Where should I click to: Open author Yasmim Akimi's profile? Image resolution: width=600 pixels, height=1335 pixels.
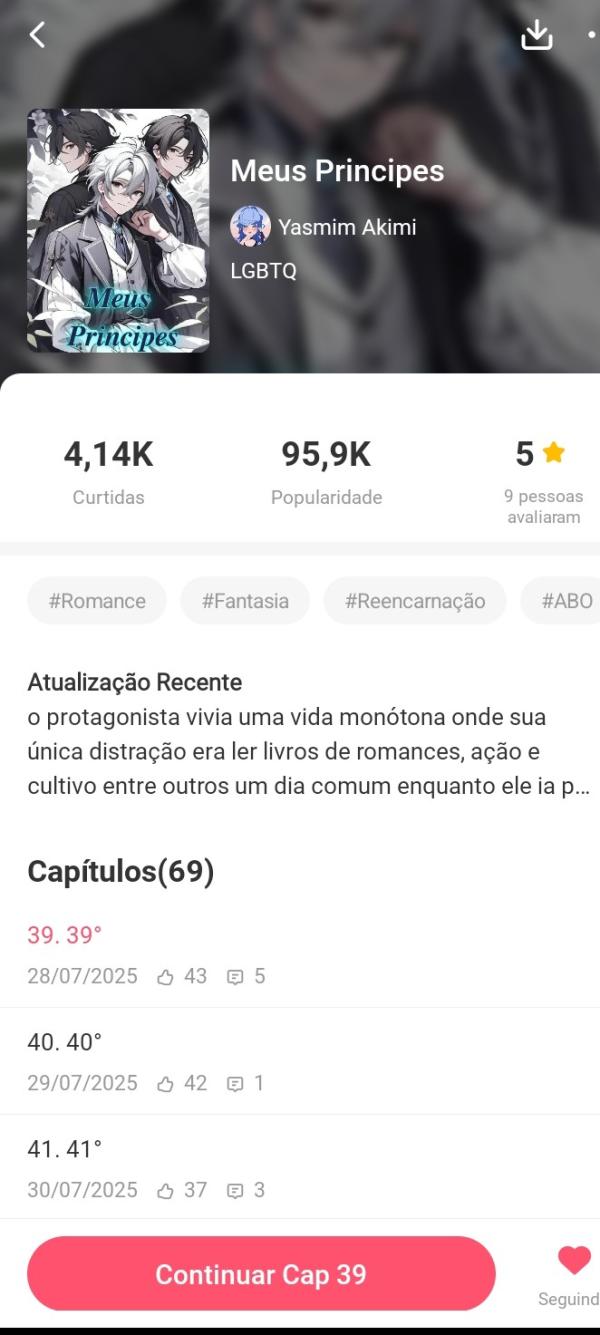click(323, 227)
